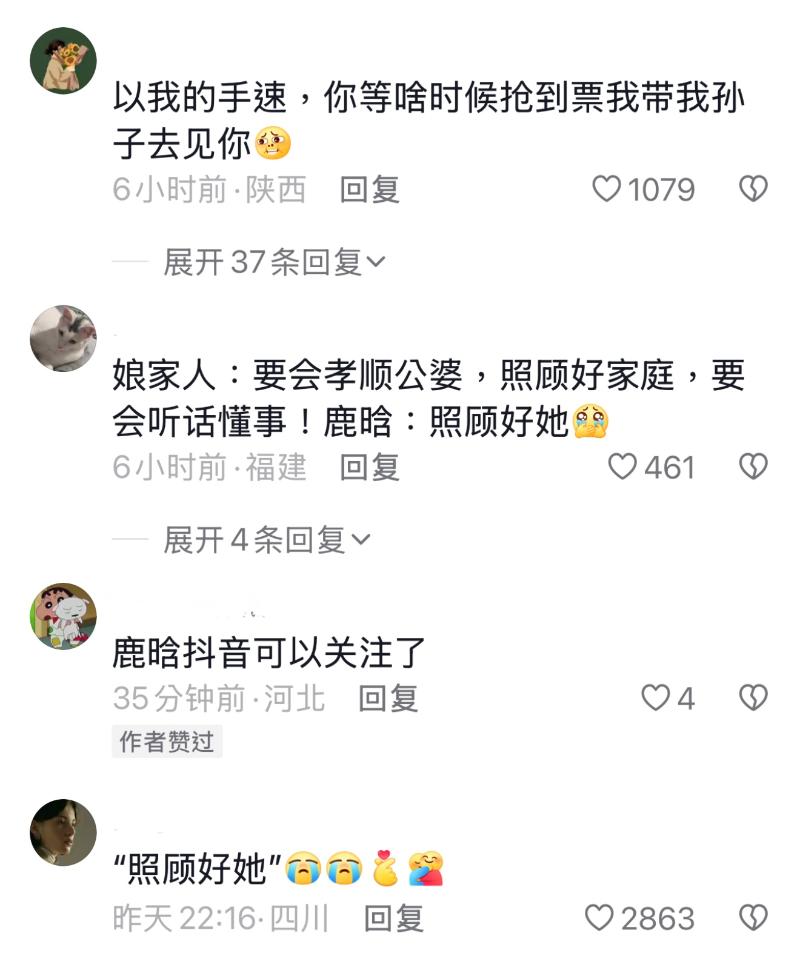Image resolution: width=800 pixels, height=953 pixels.
Task: Open the cat avatar profile of 福建 commenter
Action: [x=63, y=338]
